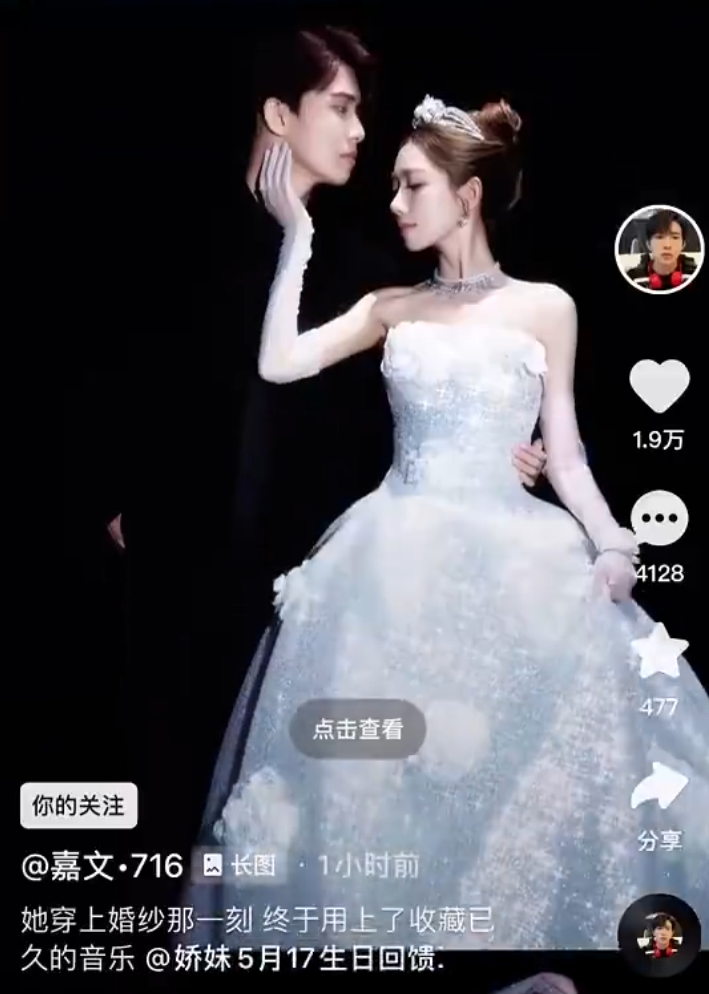Screen dimensions: 709x994
Task: Like this post with the heart
Action: [659, 387]
